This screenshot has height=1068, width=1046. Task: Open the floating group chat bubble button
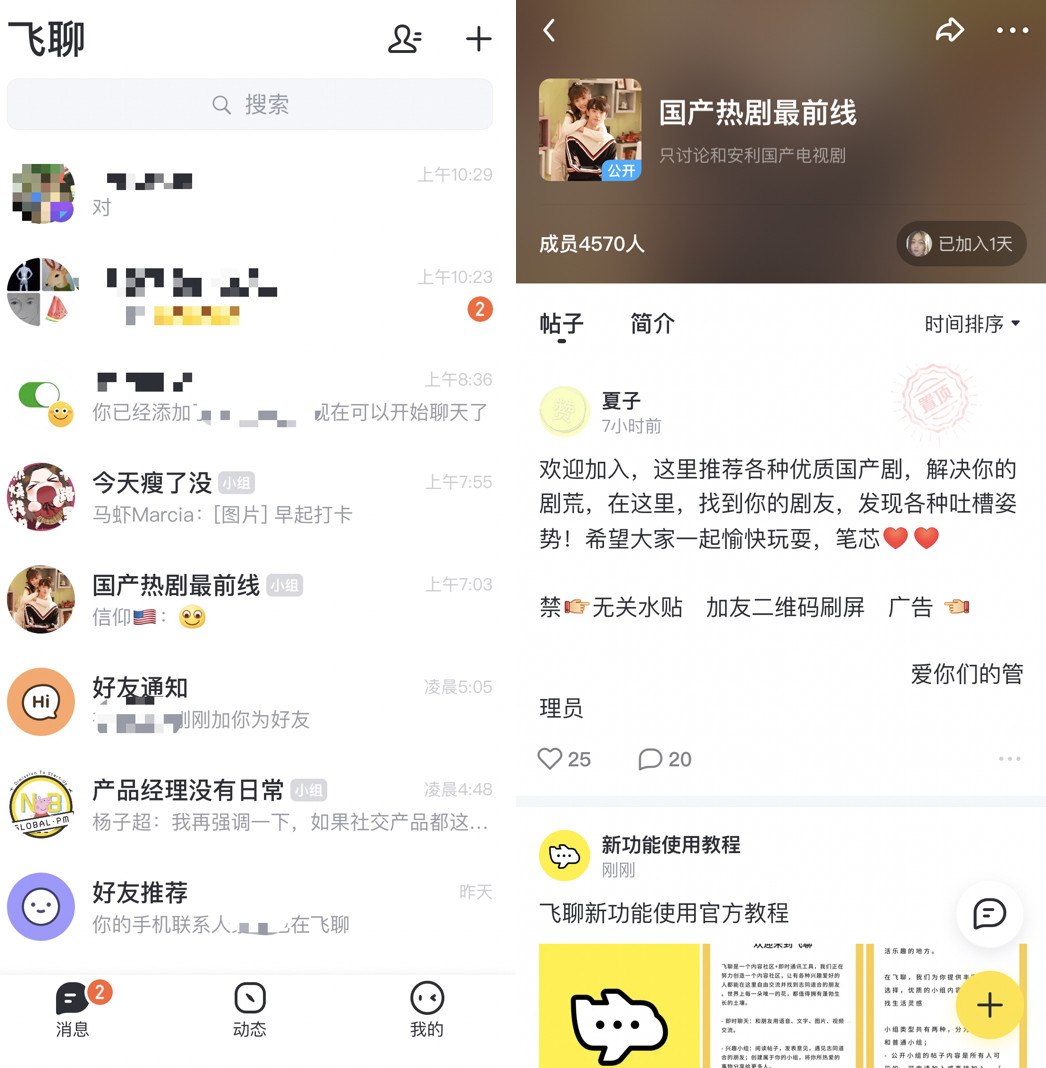[x=989, y=913]
